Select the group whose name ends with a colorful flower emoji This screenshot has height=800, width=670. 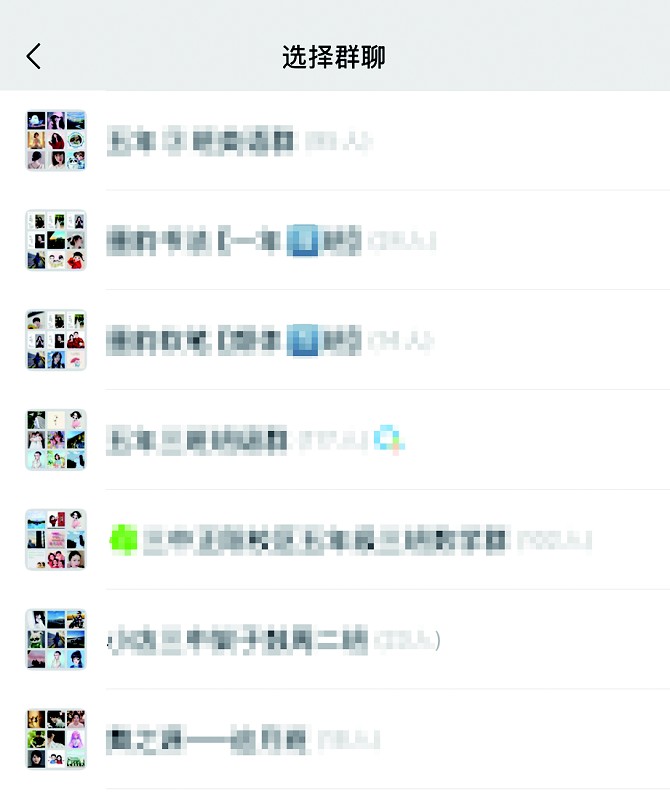pos(250,440)
